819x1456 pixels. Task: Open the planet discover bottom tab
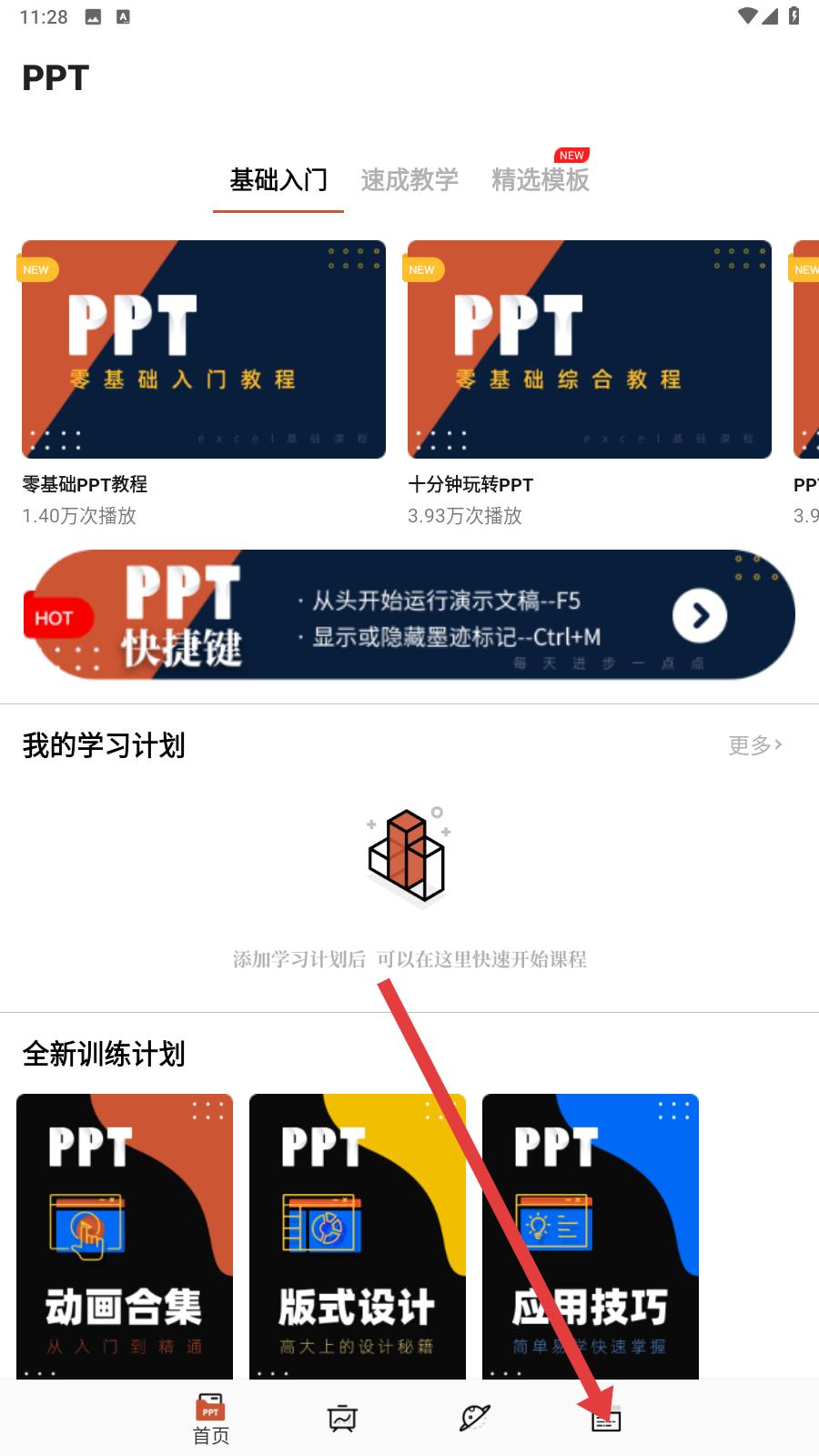click(x=474, y=1418)
